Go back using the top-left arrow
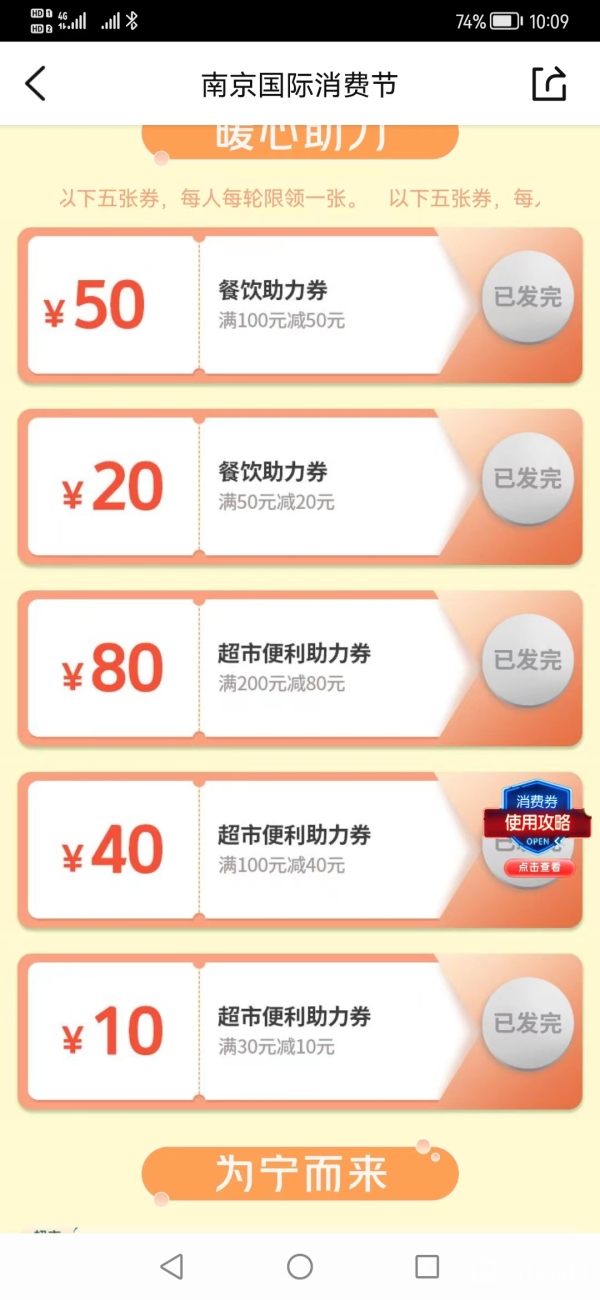Image resolution: width=600 pixels, height=1300 pixels. tap(36, 84)
